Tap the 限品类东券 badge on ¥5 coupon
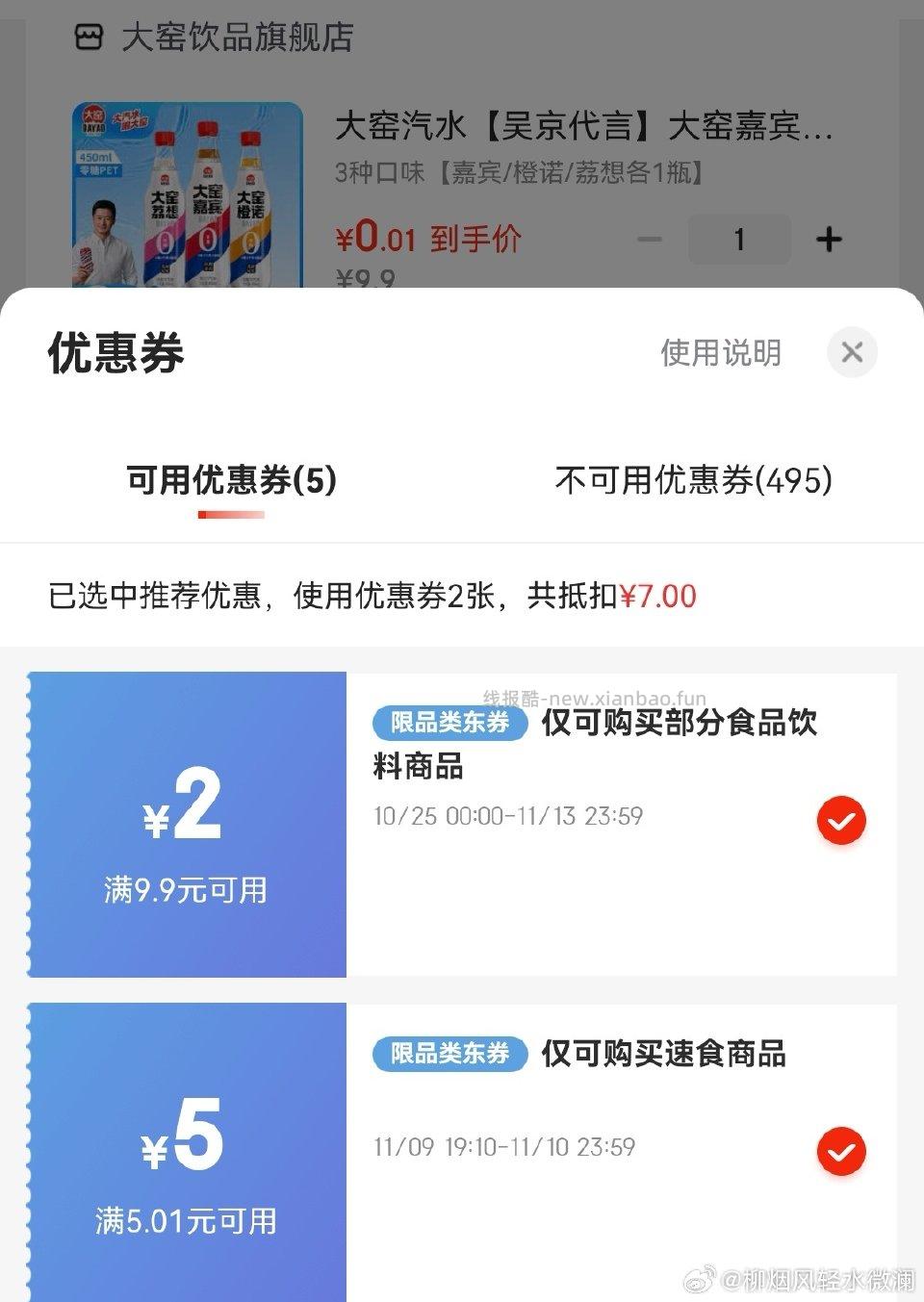924x1302 pixels. (449, 1055)
